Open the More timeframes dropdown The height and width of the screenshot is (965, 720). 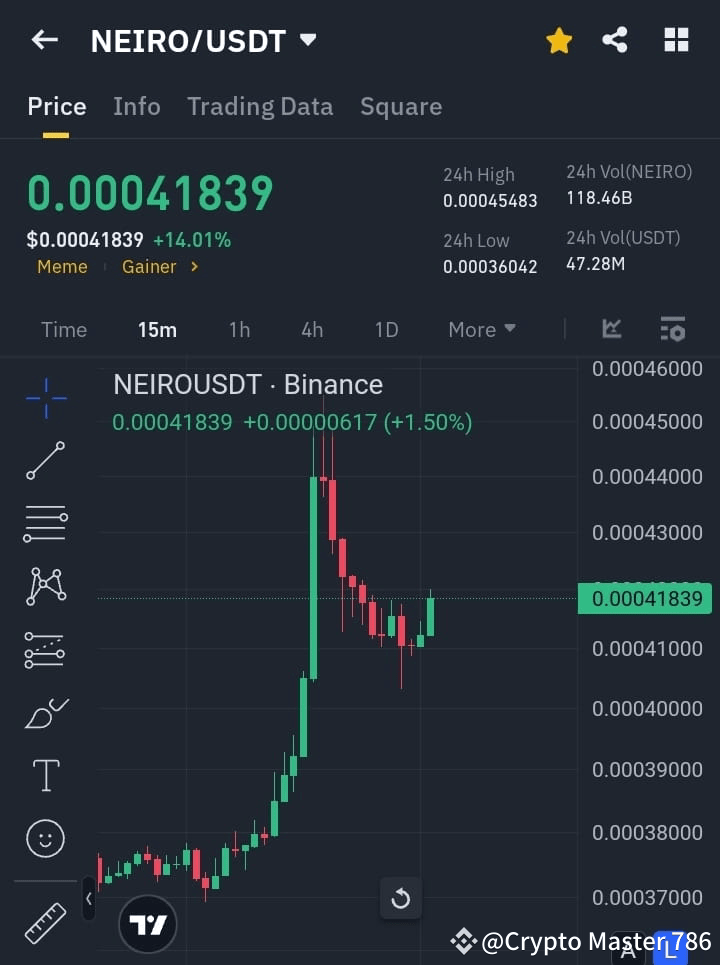point(481,329)
